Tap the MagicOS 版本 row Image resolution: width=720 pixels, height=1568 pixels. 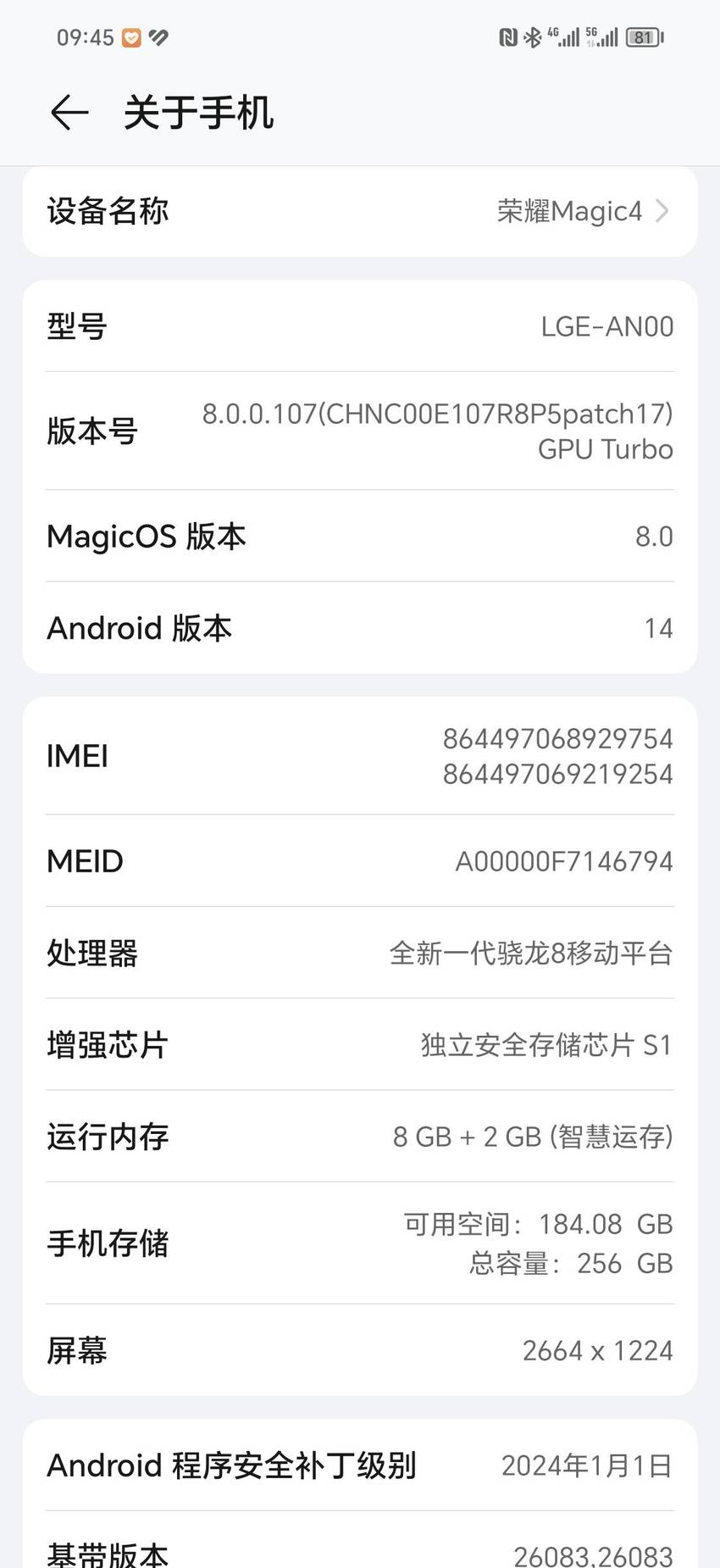360,536
